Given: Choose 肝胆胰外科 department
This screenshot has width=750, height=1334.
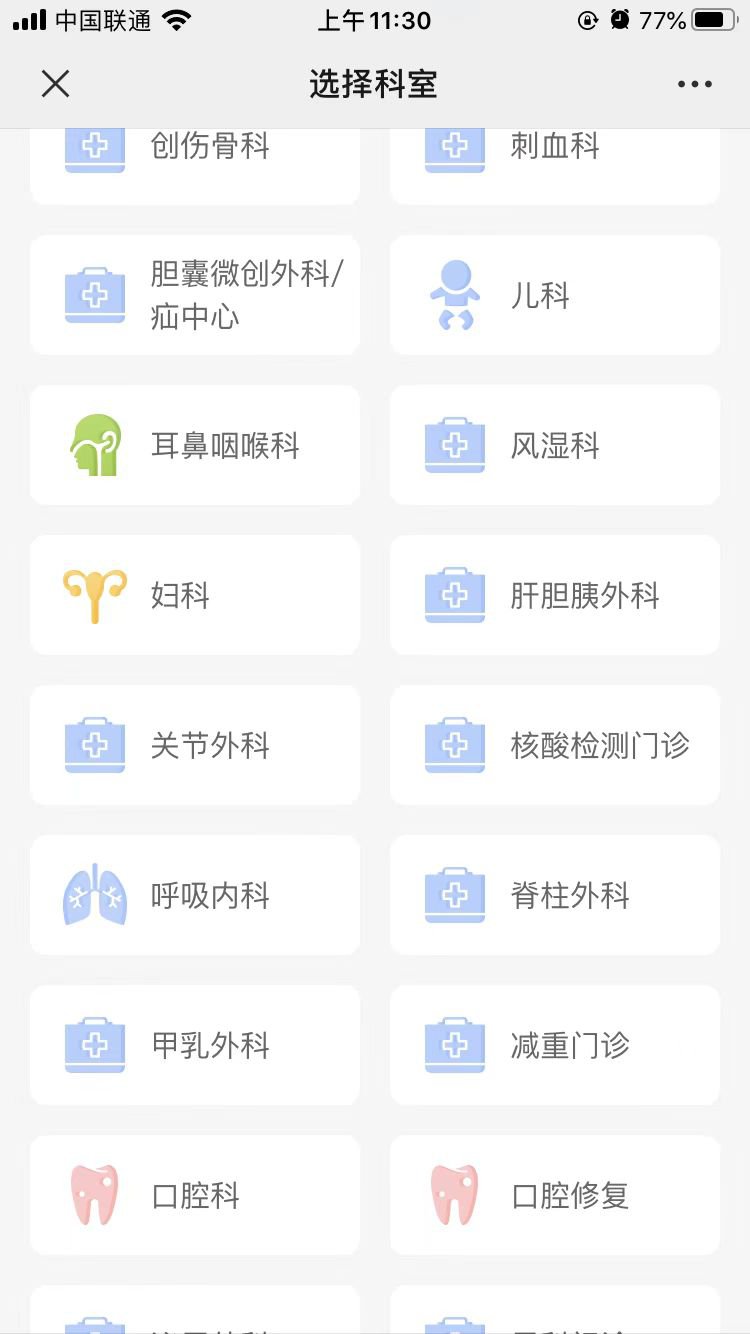Looking at the screenshot, I should coord(555,595).
